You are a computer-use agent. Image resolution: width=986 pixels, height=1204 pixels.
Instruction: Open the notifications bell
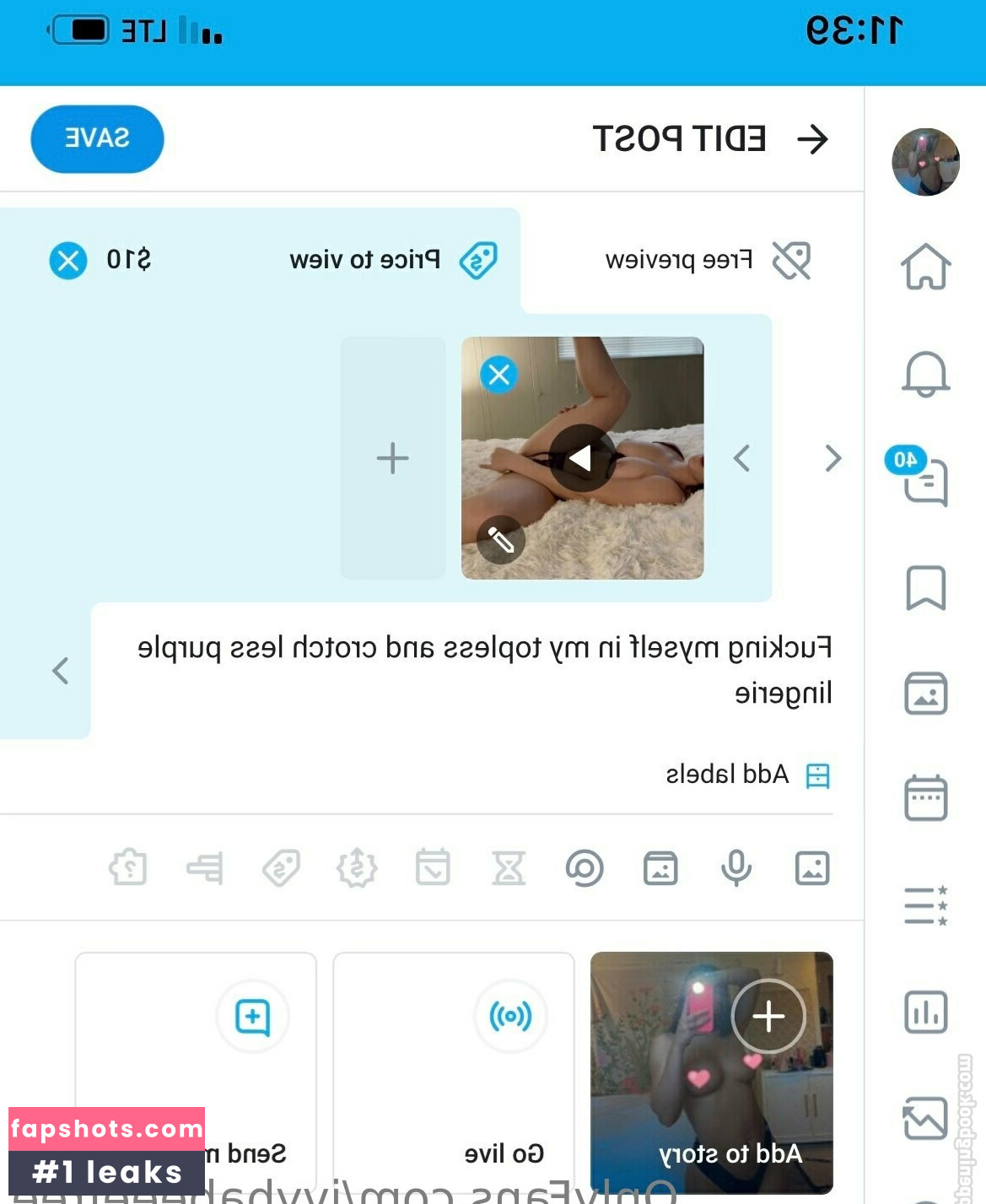pos(925,374)
